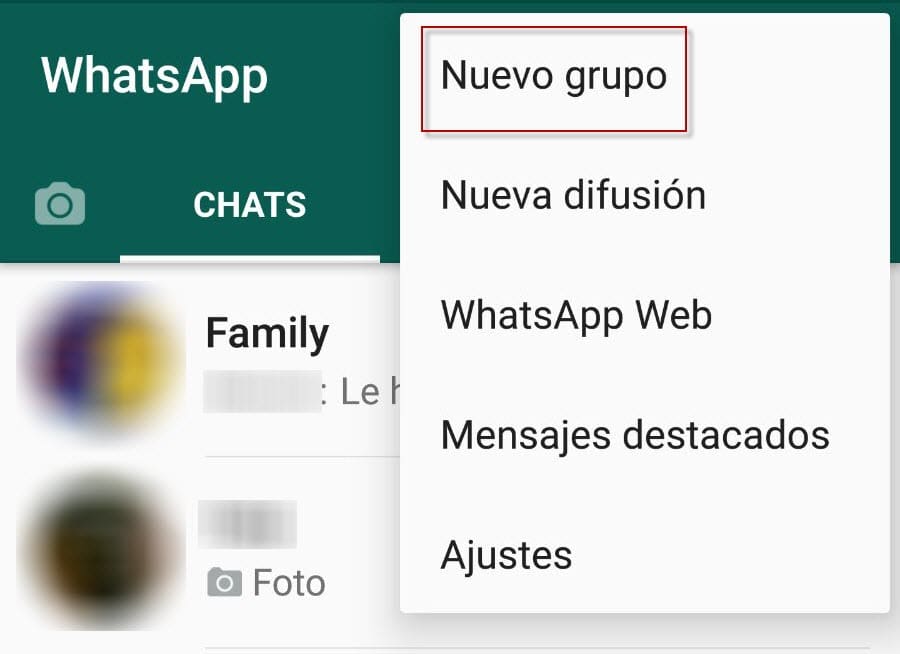Go to Ajustes
This screenshot has height=654, width=900.
point(506,554)
